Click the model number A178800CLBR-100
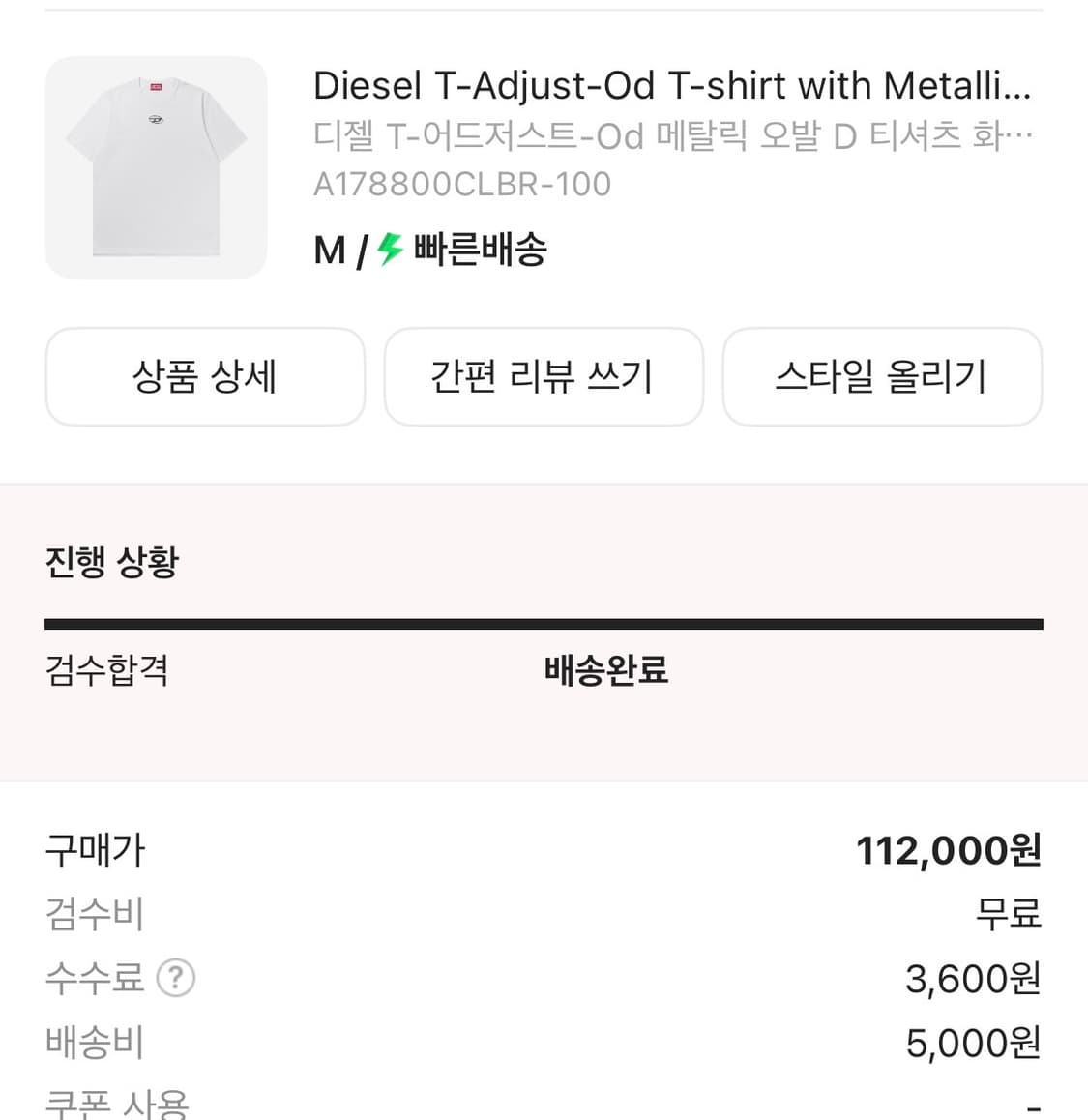The height and width of the screenshot is (1120, 1088). 462,183
